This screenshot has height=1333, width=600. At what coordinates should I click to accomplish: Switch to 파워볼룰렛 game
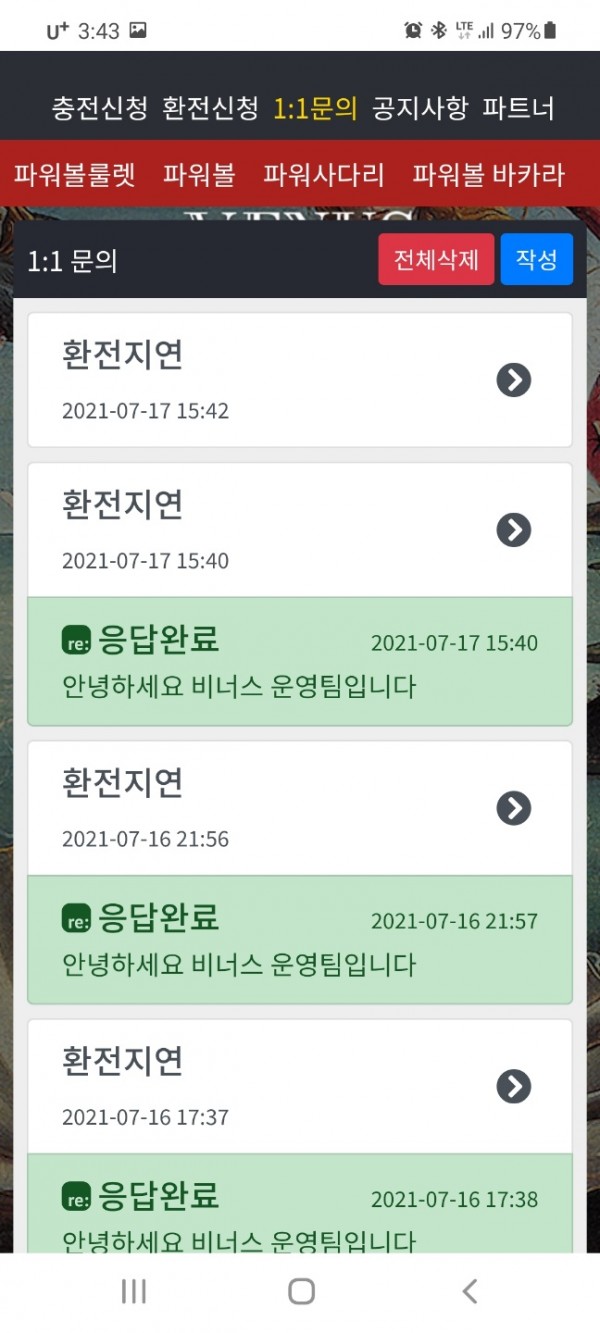74,175
